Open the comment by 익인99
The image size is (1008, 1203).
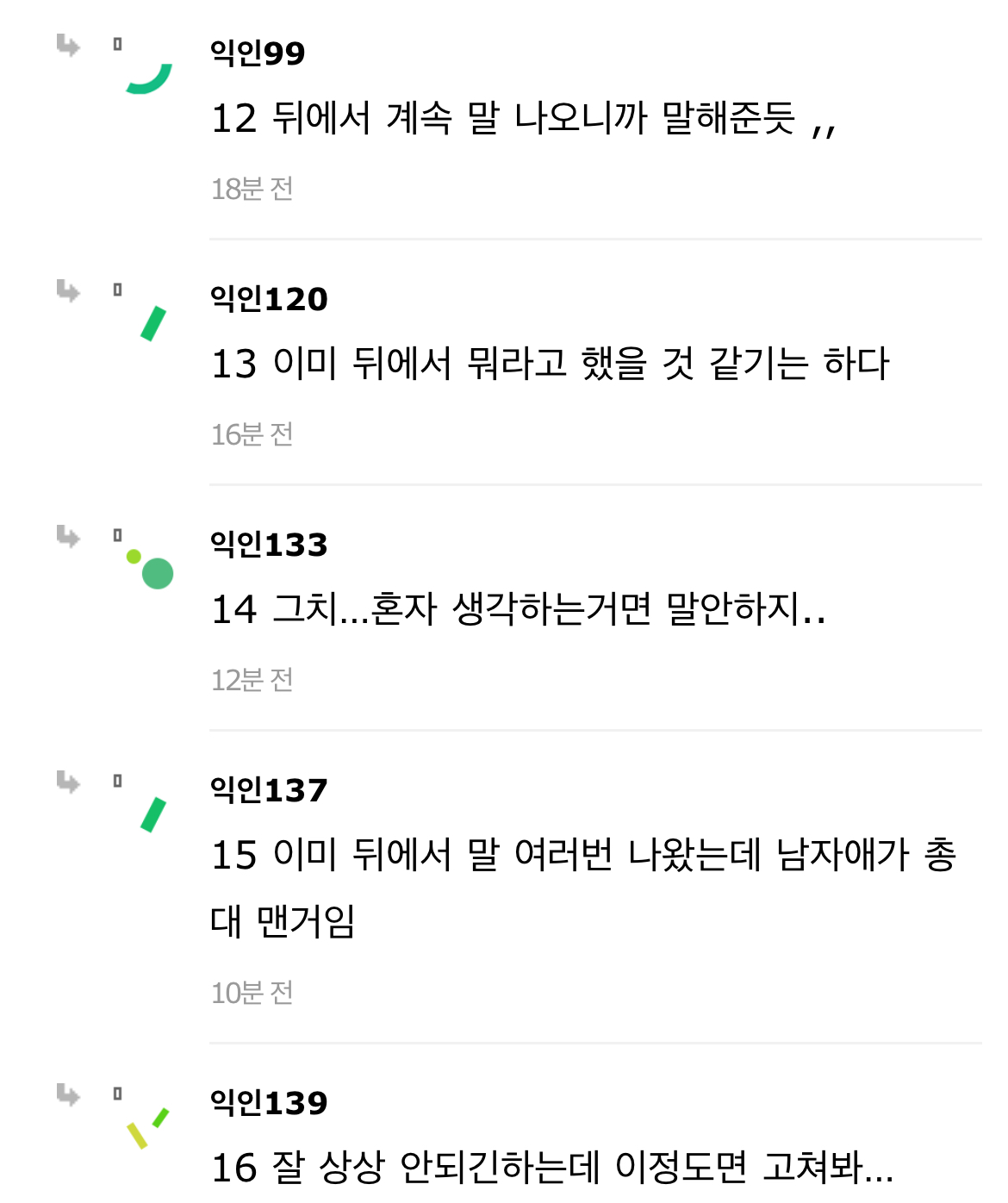(x=523, y=119)
